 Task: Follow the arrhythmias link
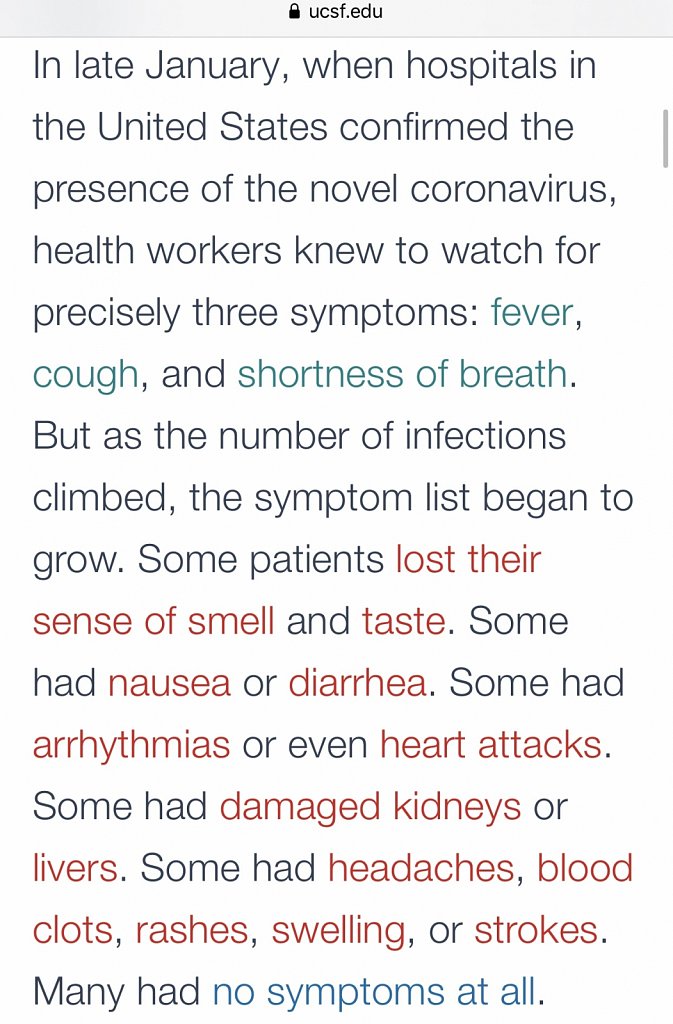click(131, 745)
